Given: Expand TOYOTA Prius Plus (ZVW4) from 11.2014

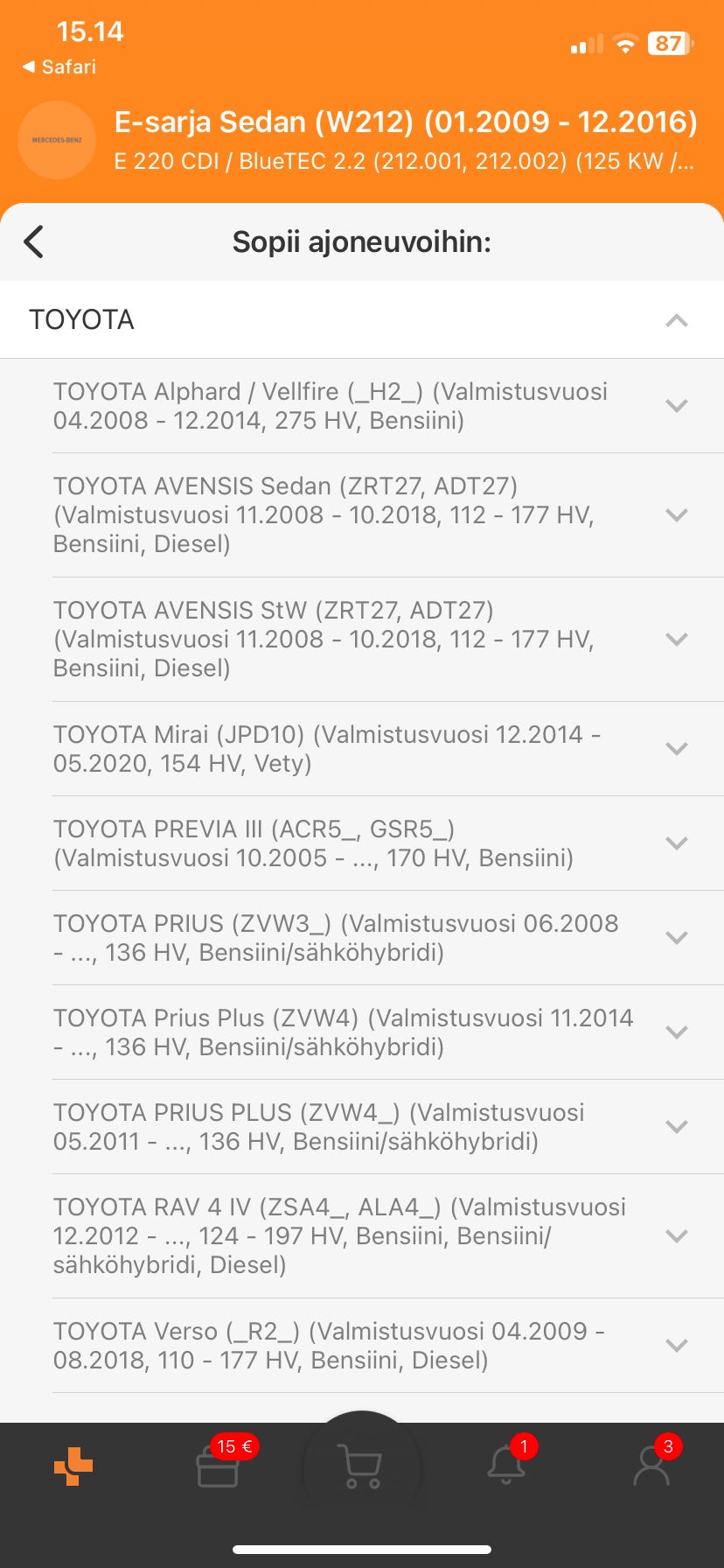Looking at the screenshot, I should tap(676, 1032).
